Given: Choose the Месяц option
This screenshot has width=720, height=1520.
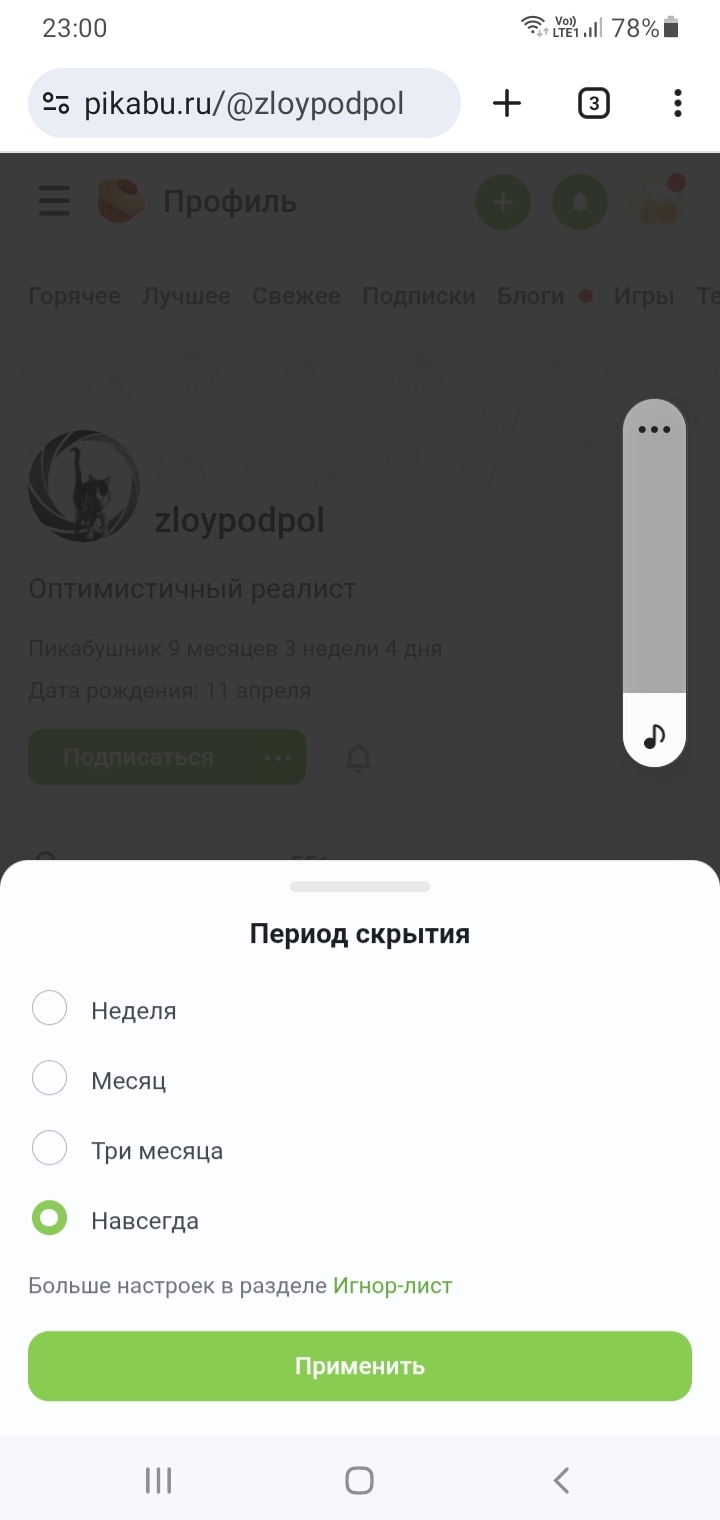Looking at the screenshot, I should coord(50,1079).
